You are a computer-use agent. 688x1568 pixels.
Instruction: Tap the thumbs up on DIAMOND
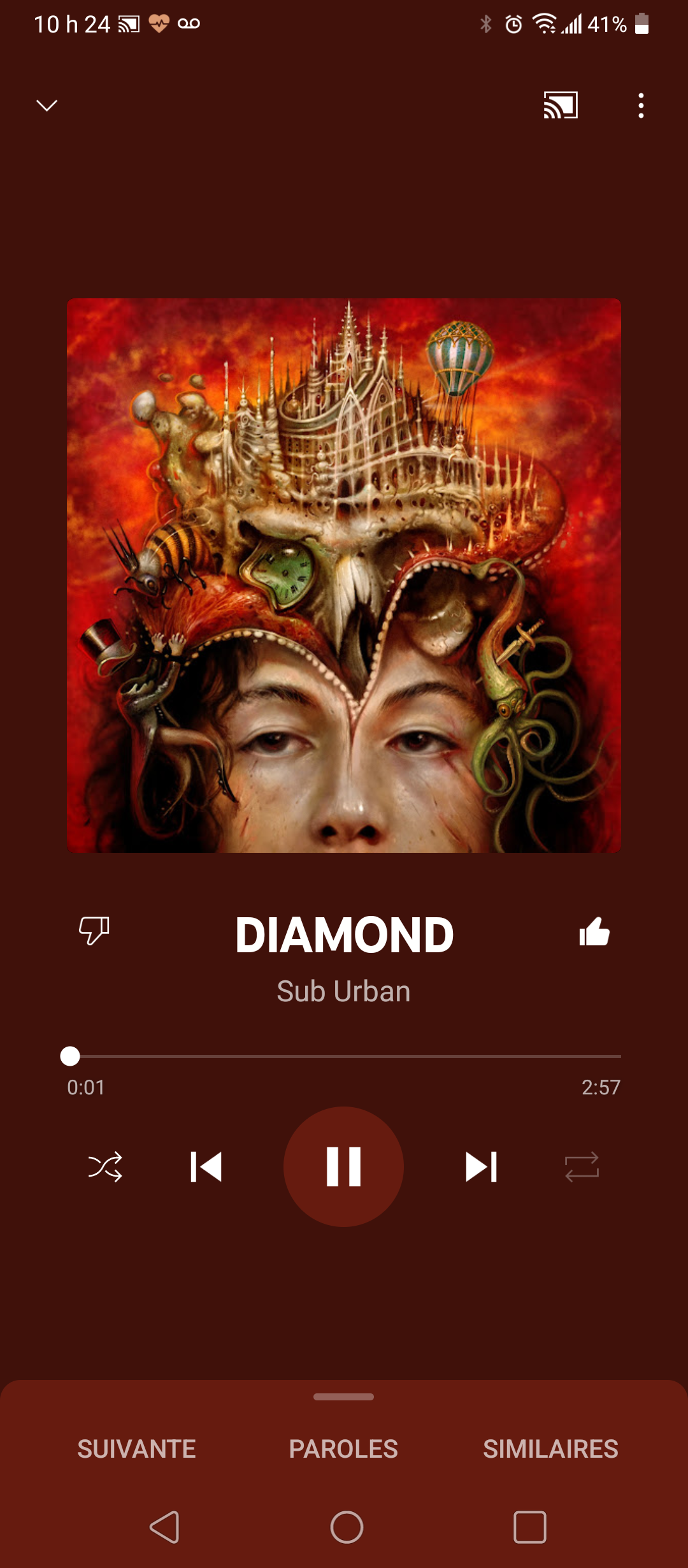pos(594,932)
